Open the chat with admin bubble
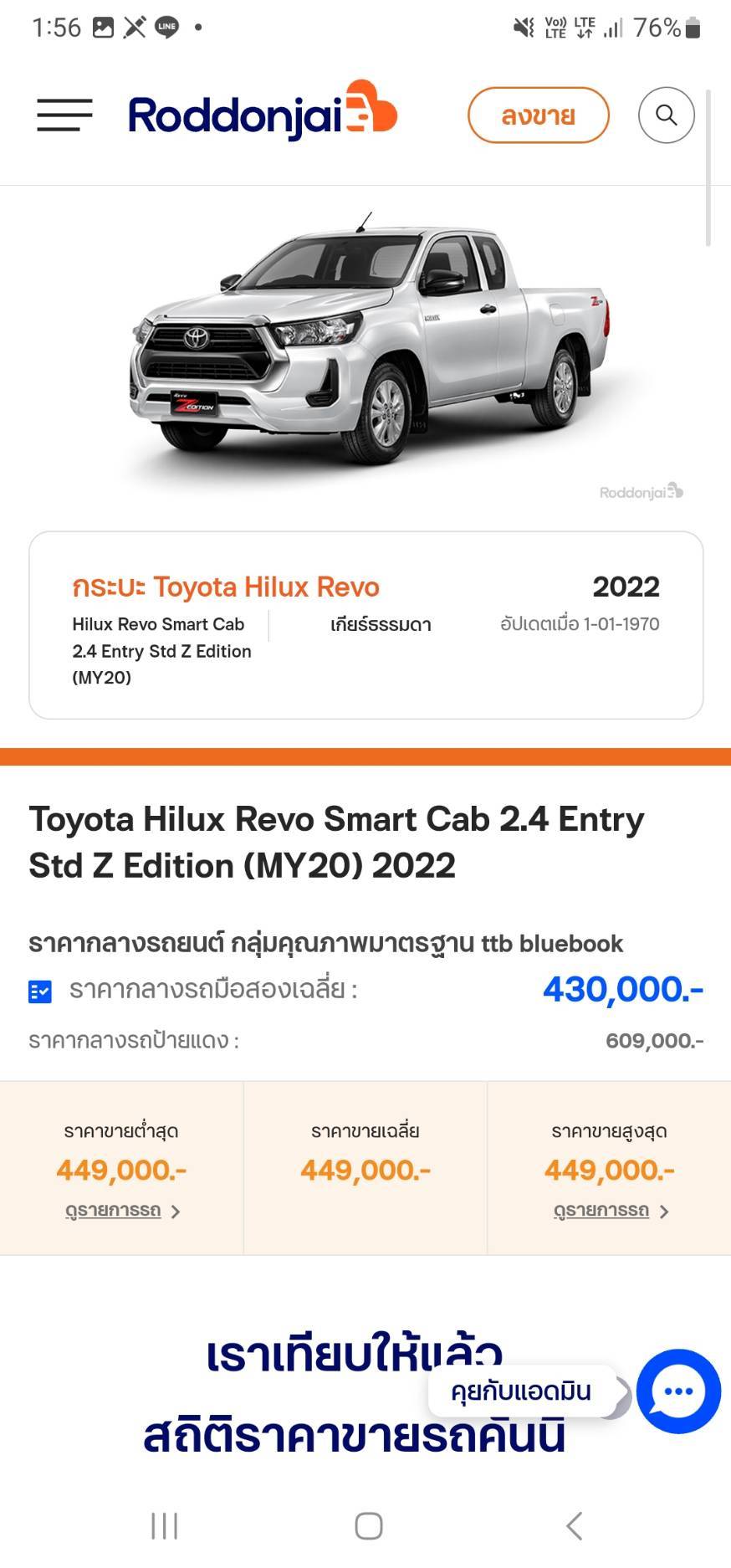Viewport: 731px width, 1568px height. coord(678,1391)
